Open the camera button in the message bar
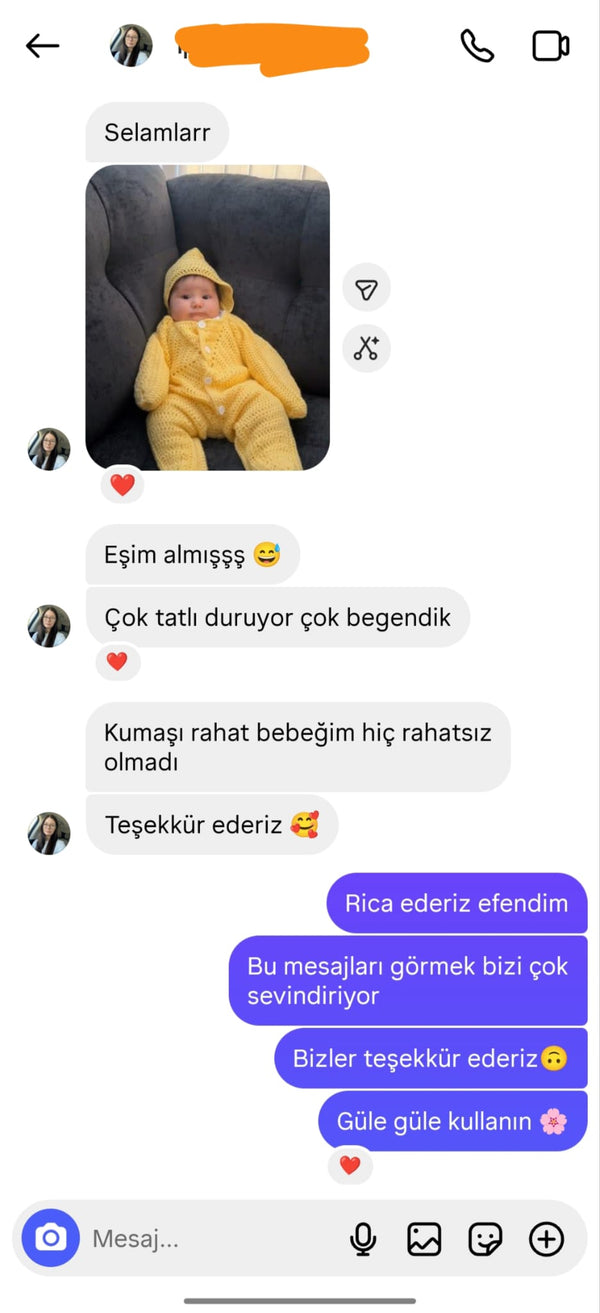This screenshot has height=1313, width=600. [x=50, y=1239]
